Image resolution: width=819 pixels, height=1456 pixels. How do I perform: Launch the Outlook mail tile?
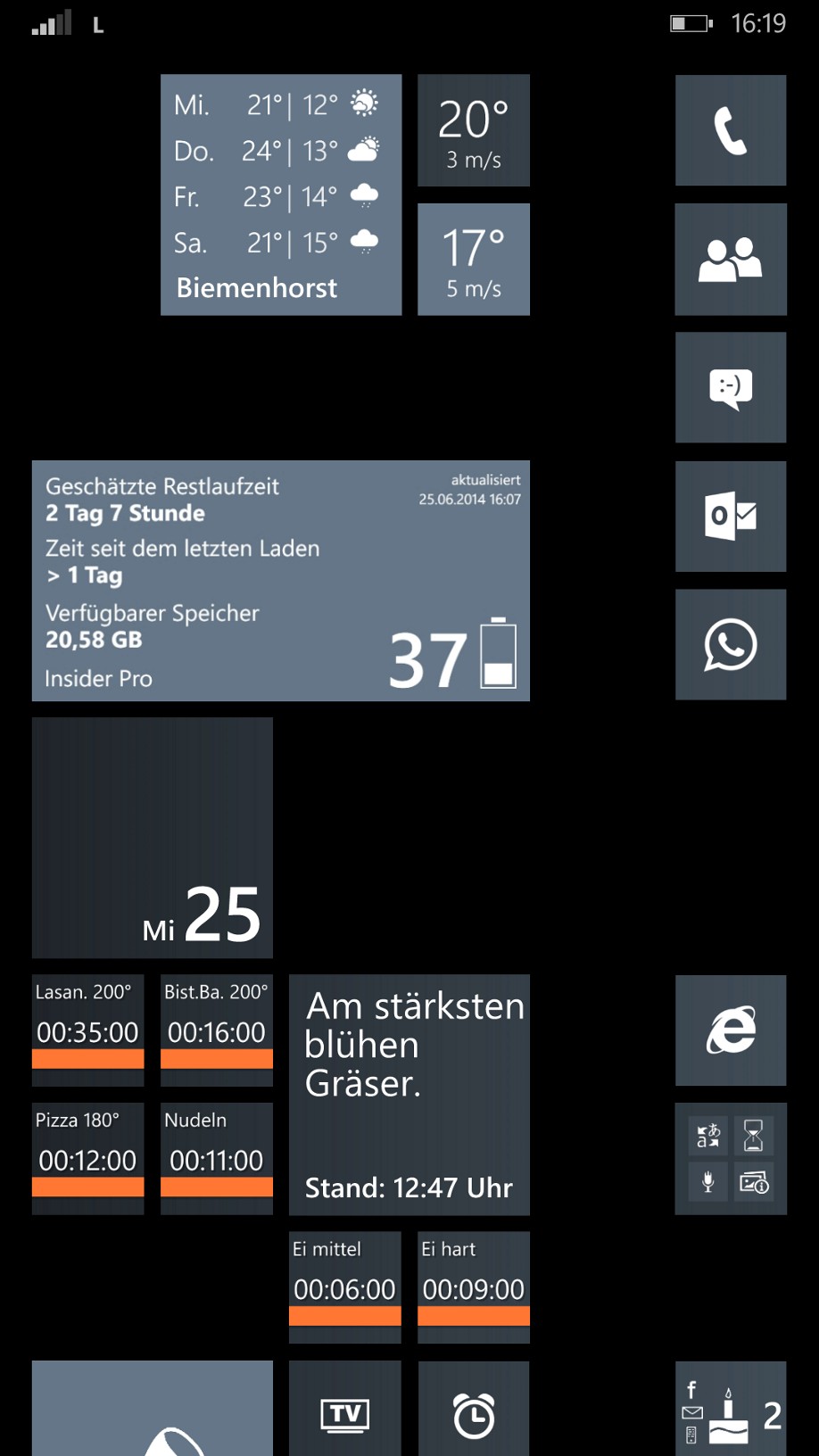[731, 517]
